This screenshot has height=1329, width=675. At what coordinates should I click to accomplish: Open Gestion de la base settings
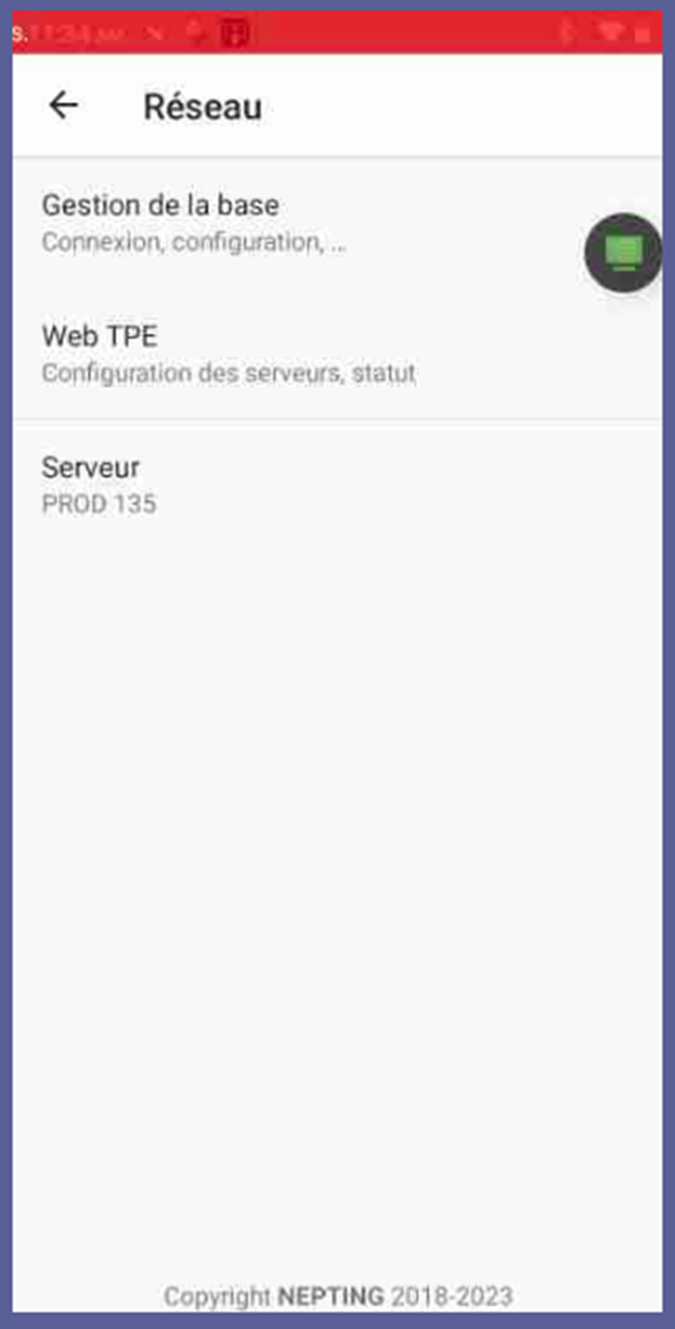[x=337, y=223]
